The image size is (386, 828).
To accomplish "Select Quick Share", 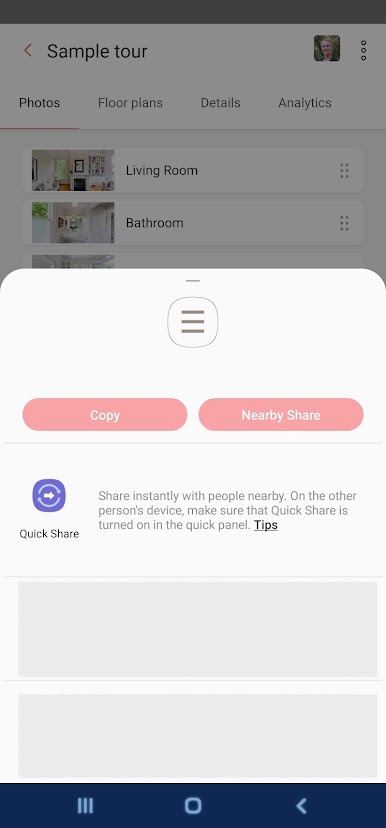I will [x=49, y=509].
